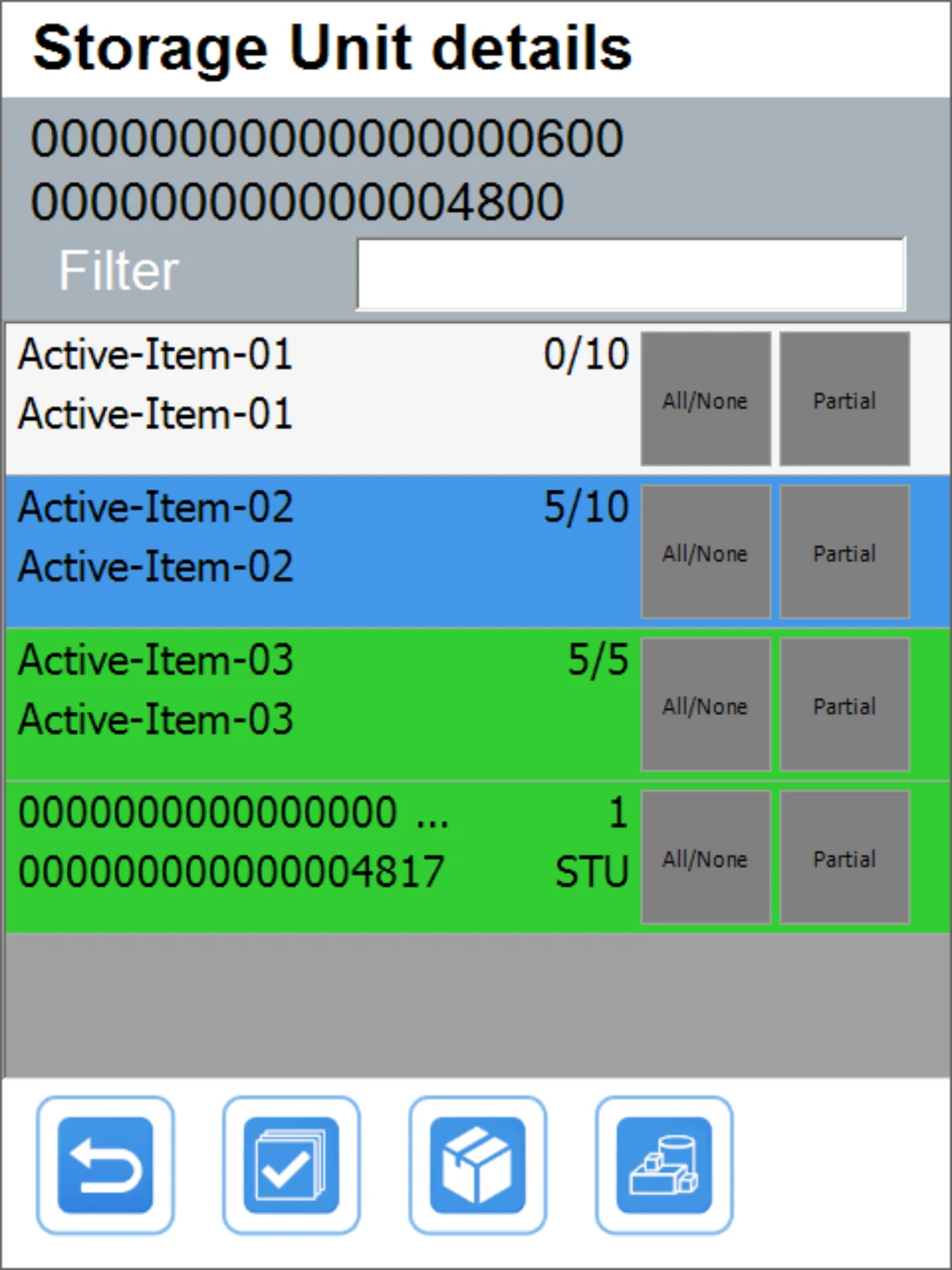
Task: Select All/None for Active-Item-01
Action: pos(705,399)
